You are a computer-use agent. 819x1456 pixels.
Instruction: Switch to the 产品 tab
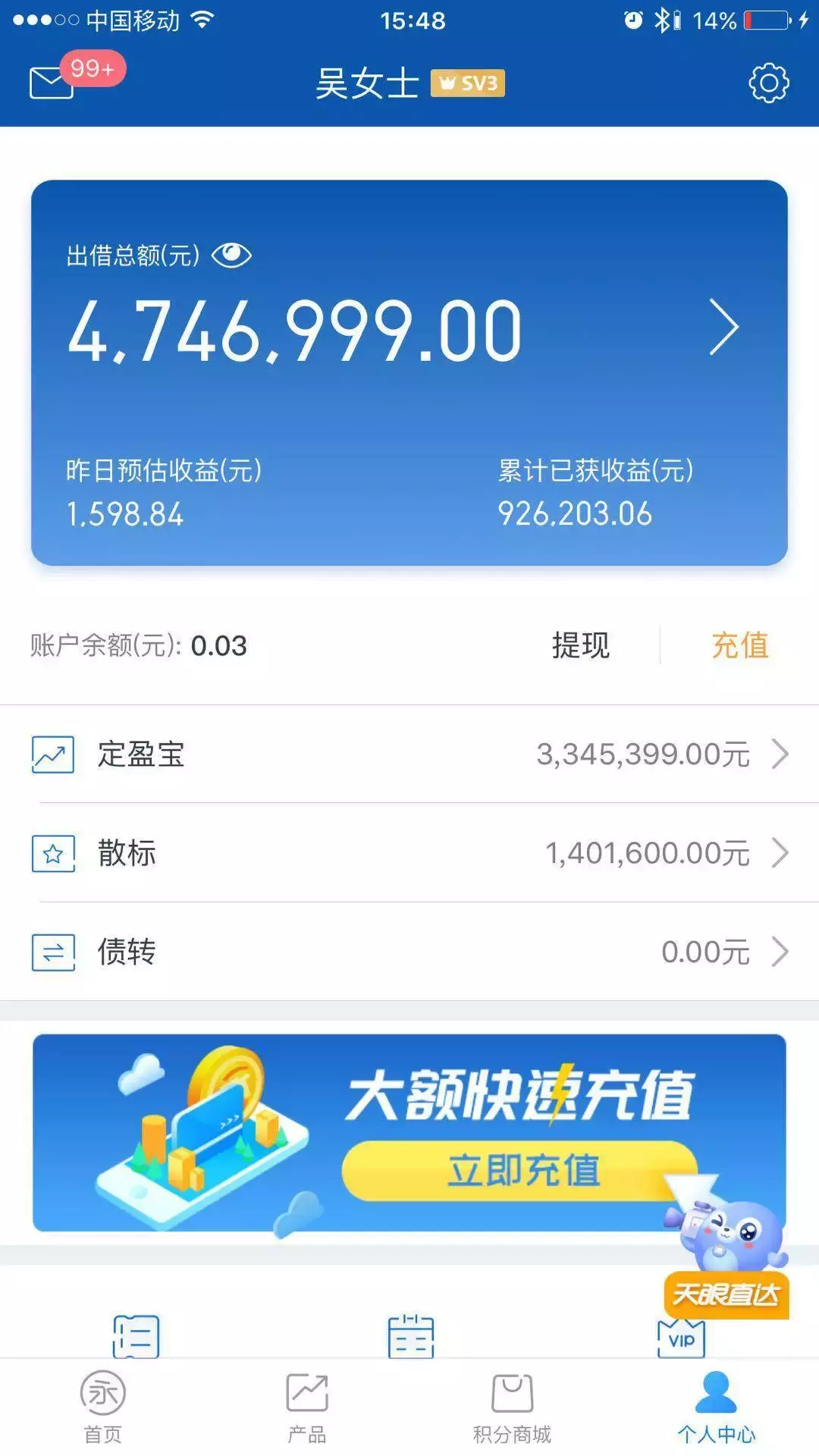tap(307, 1407)
